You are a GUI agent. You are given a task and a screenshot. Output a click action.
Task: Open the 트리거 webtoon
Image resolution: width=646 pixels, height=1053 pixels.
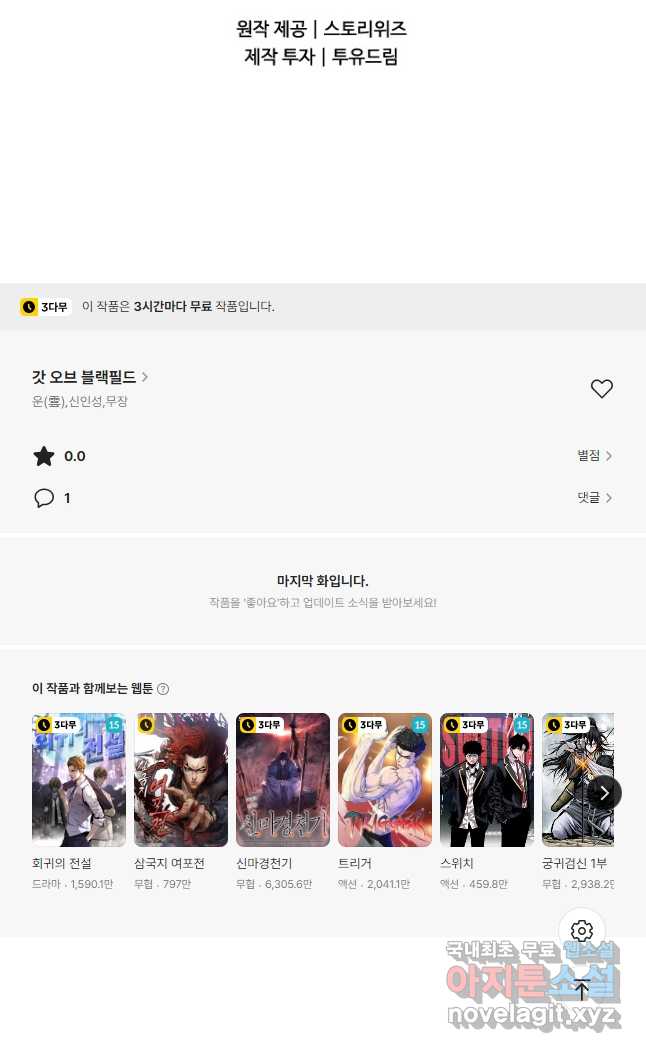pyautogui.click(x=385, y=780)
